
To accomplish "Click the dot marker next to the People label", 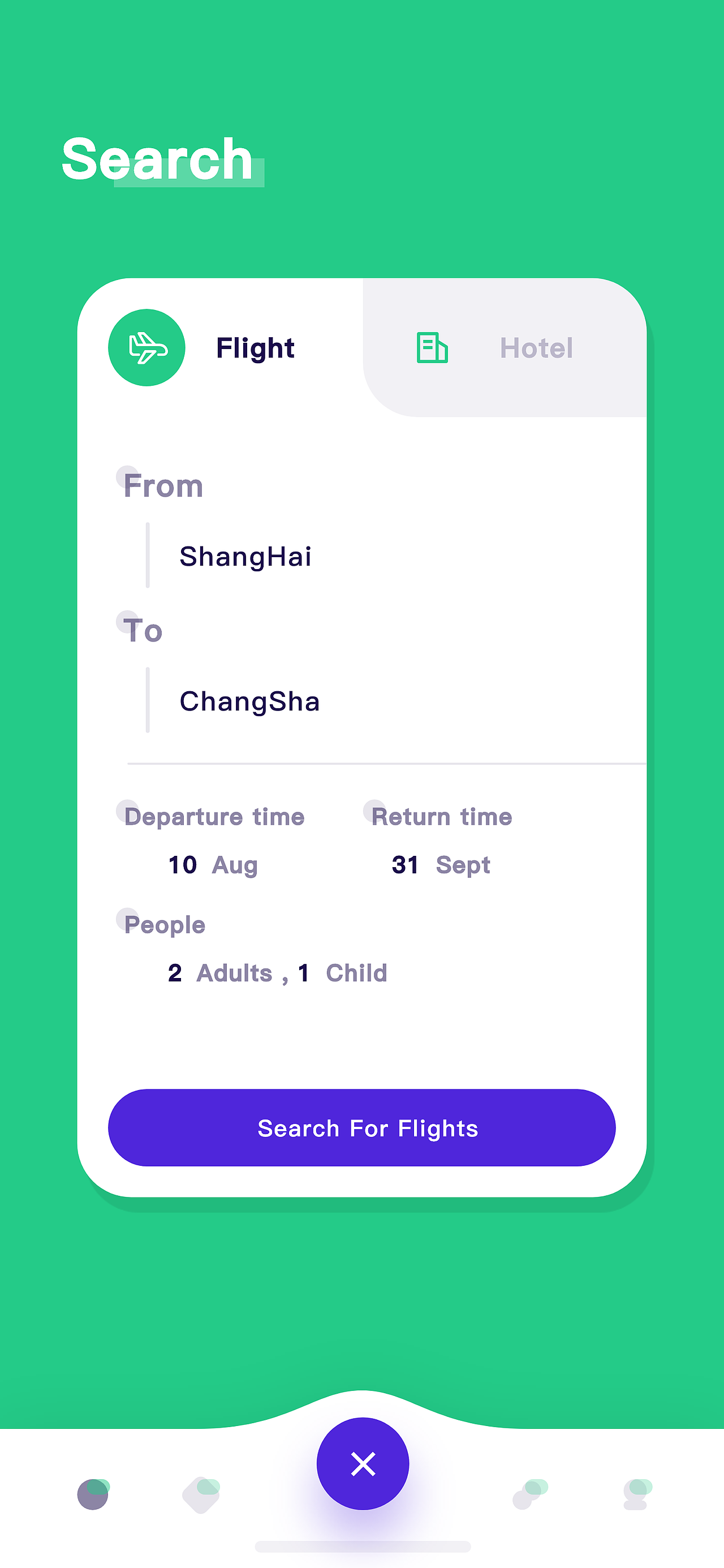I will 128,919.
